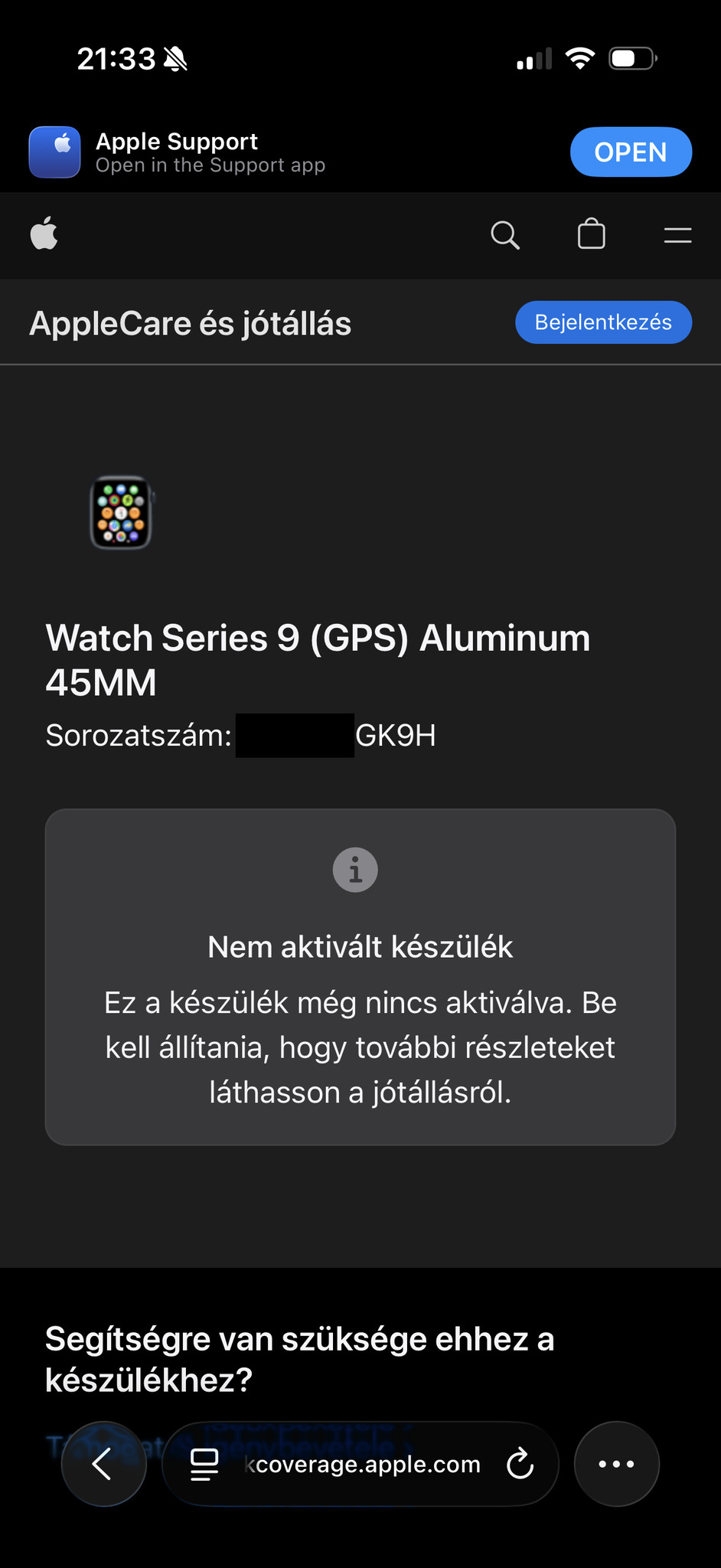721x1568 pixels.
Task: Go to the Apple homepage logo
Action: (44, 234)
